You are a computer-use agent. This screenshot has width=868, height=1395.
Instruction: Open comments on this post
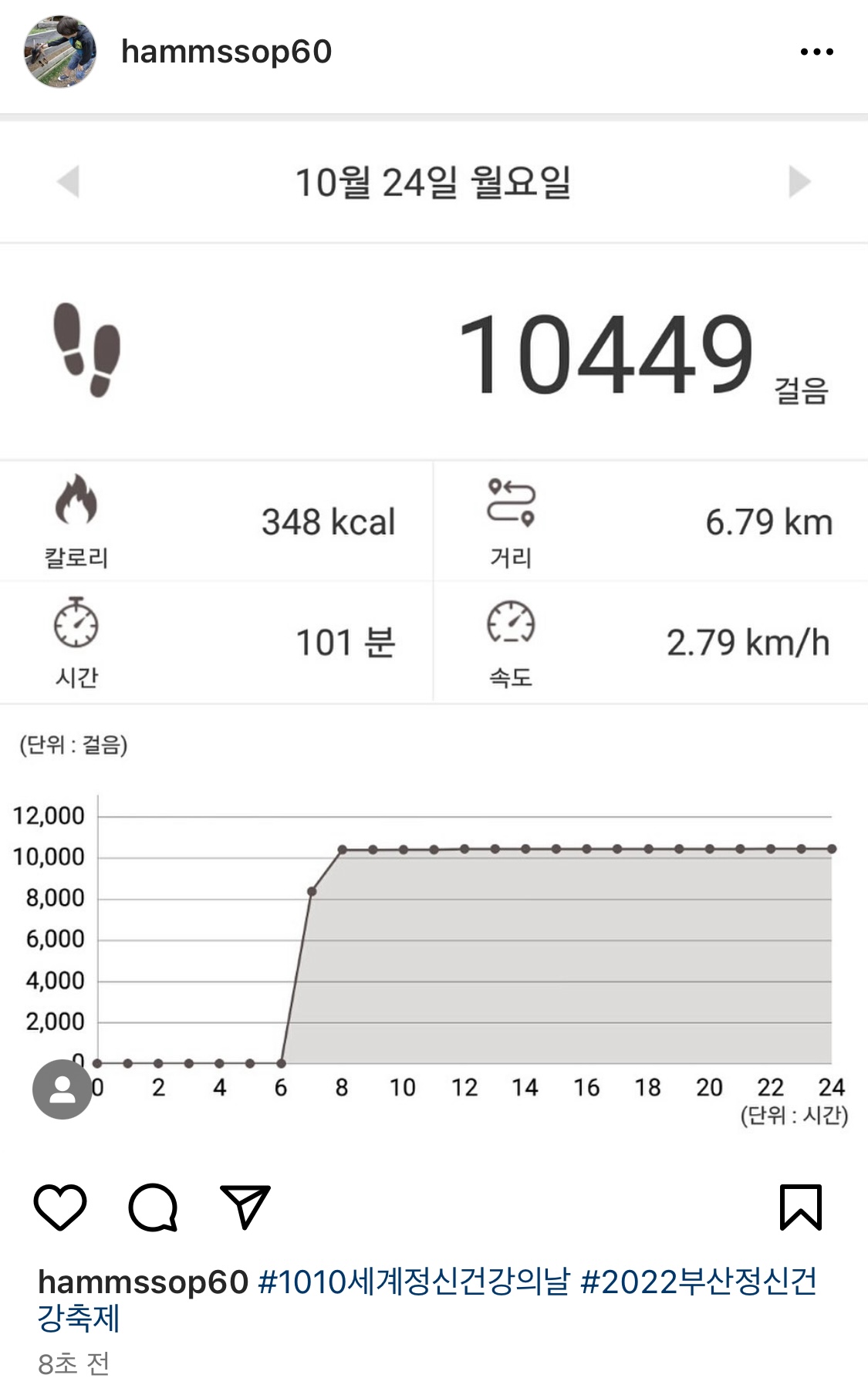tap(153, 1208)
